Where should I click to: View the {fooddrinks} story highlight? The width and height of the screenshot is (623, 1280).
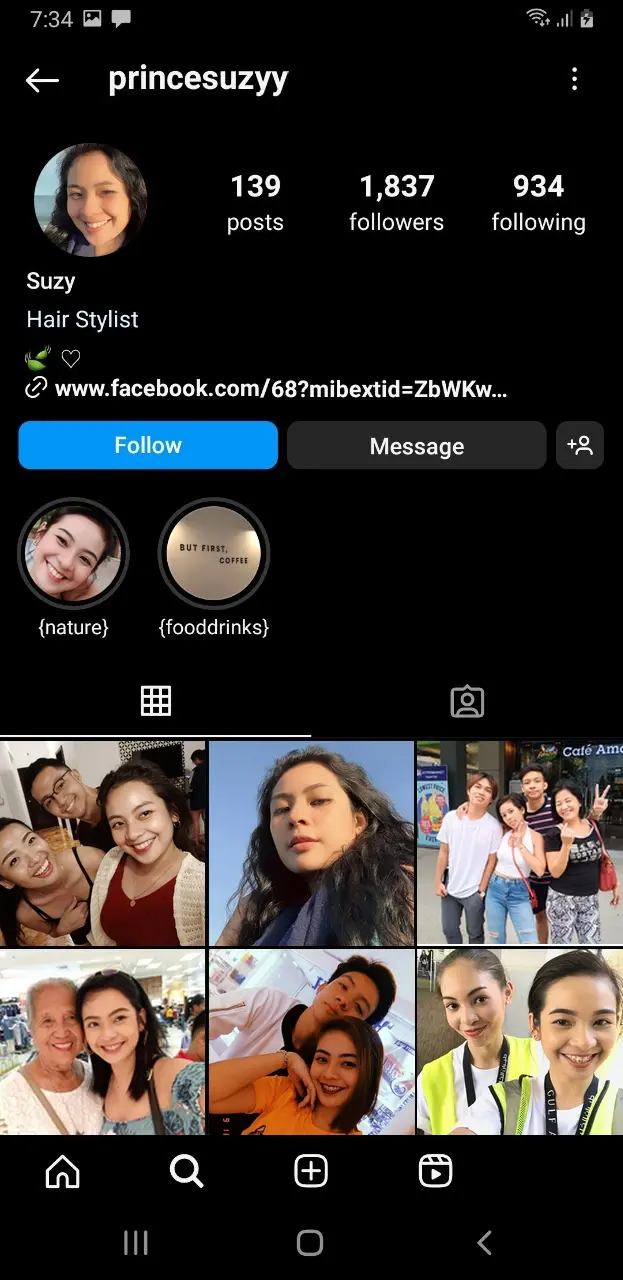(x=214, y=553)
